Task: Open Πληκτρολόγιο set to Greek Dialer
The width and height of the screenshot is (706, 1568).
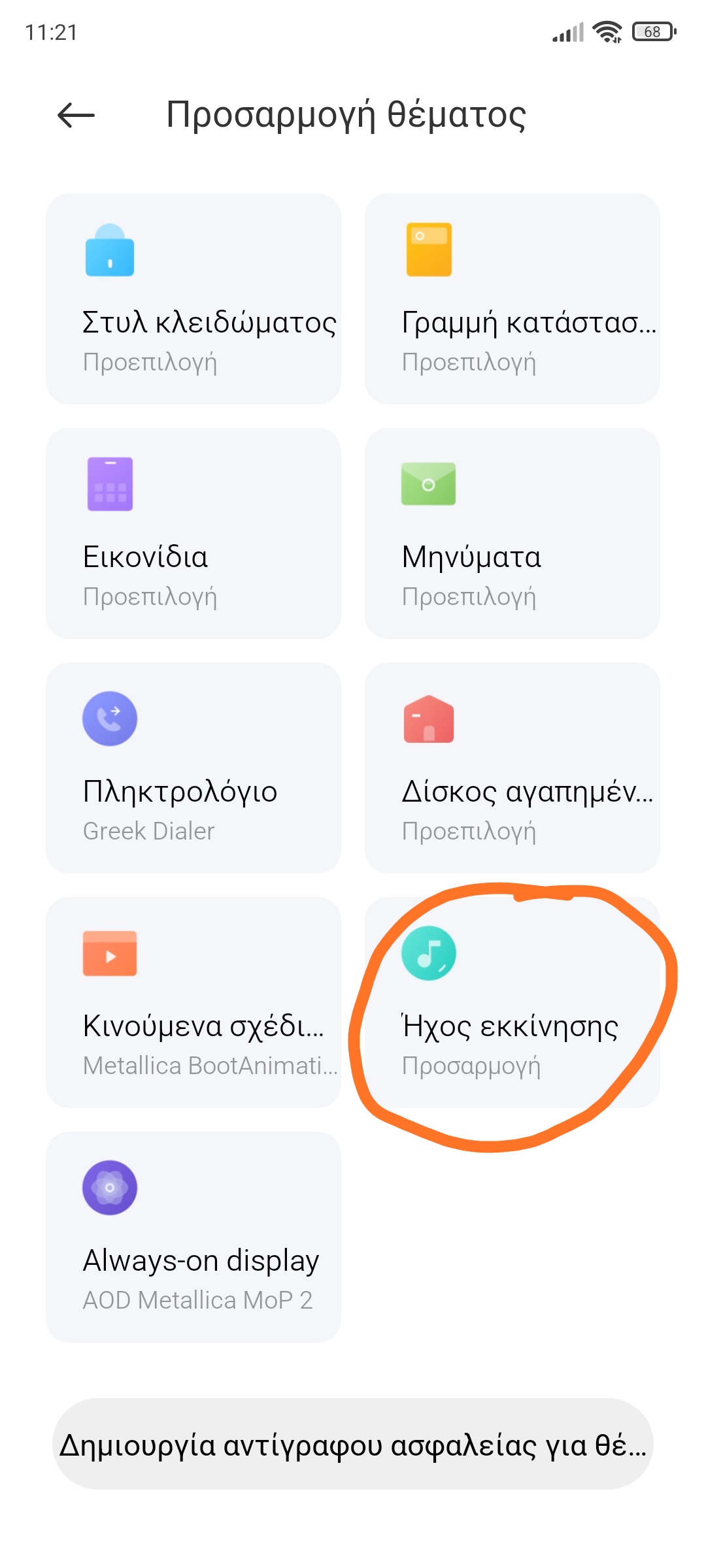Action: tap(193, 768)
